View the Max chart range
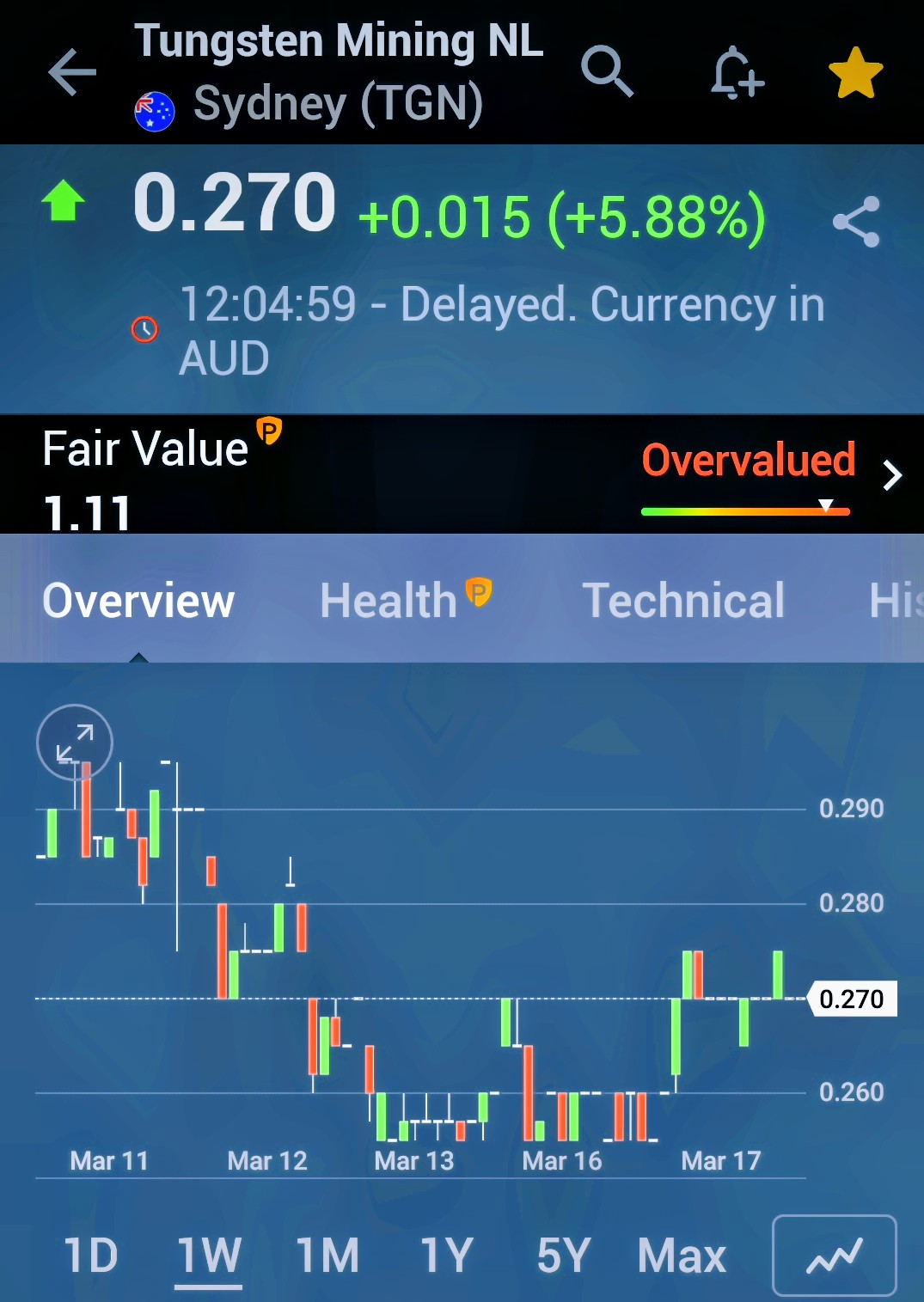Screen dimensions: 924x1302 [682, 1256]
